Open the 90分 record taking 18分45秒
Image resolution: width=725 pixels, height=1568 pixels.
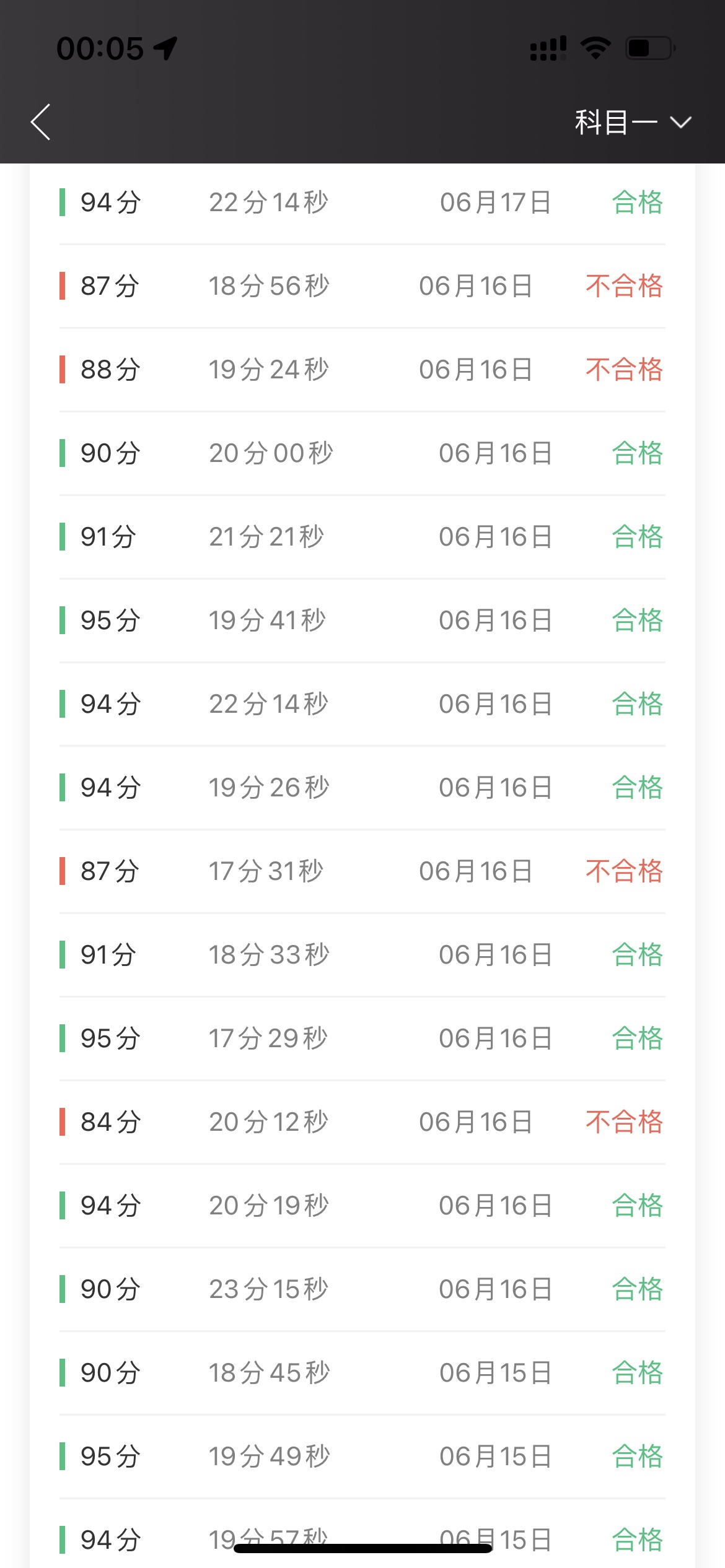pos(362,1373)
